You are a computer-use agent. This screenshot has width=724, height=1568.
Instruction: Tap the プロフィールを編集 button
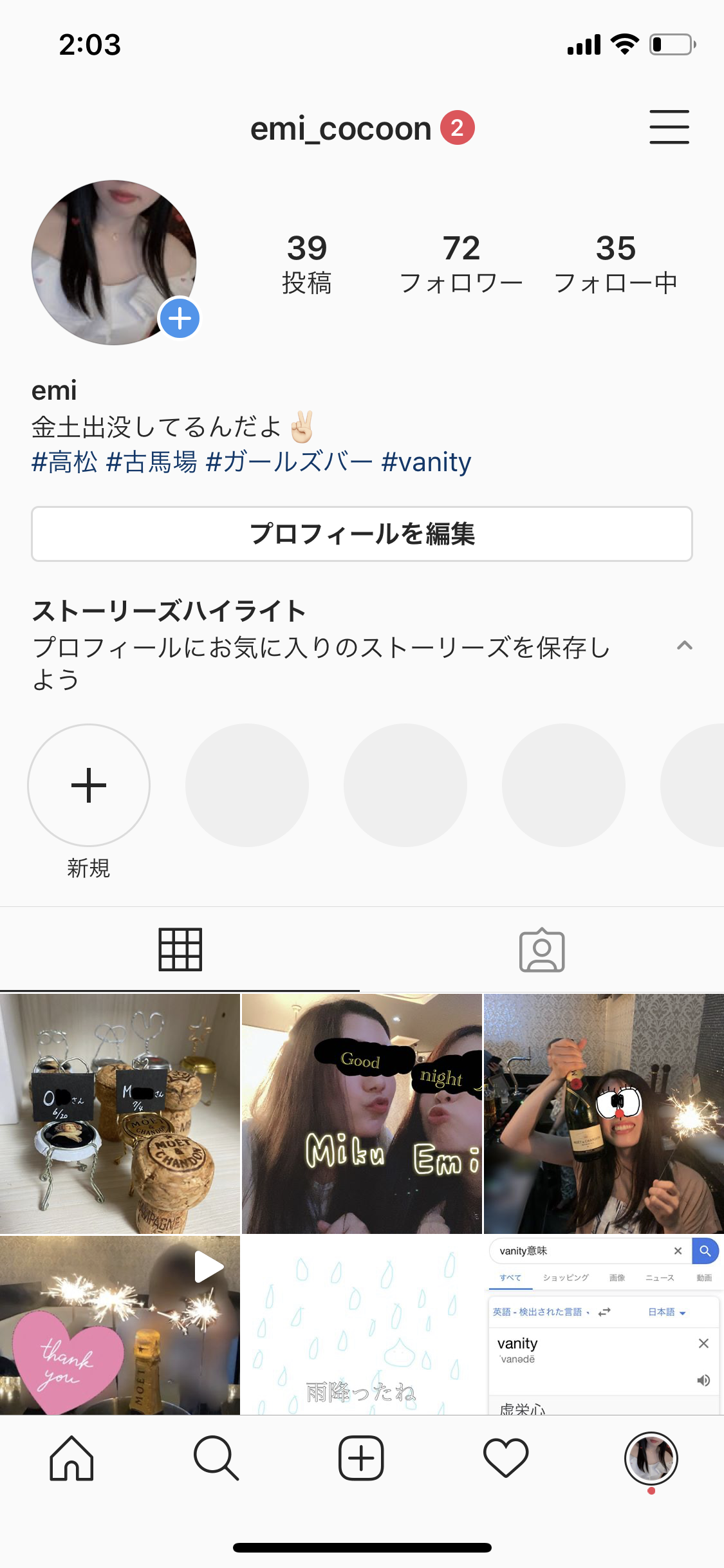pyautogui.click(x=362, y=534)
